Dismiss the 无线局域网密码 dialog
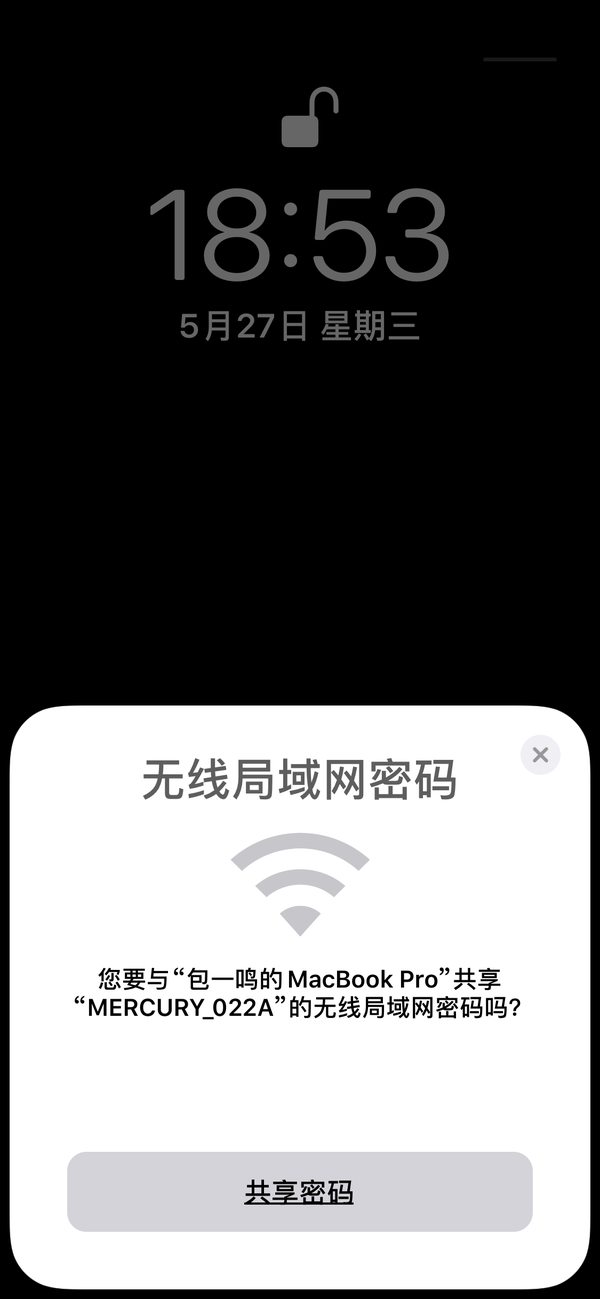 click(540, 755)
